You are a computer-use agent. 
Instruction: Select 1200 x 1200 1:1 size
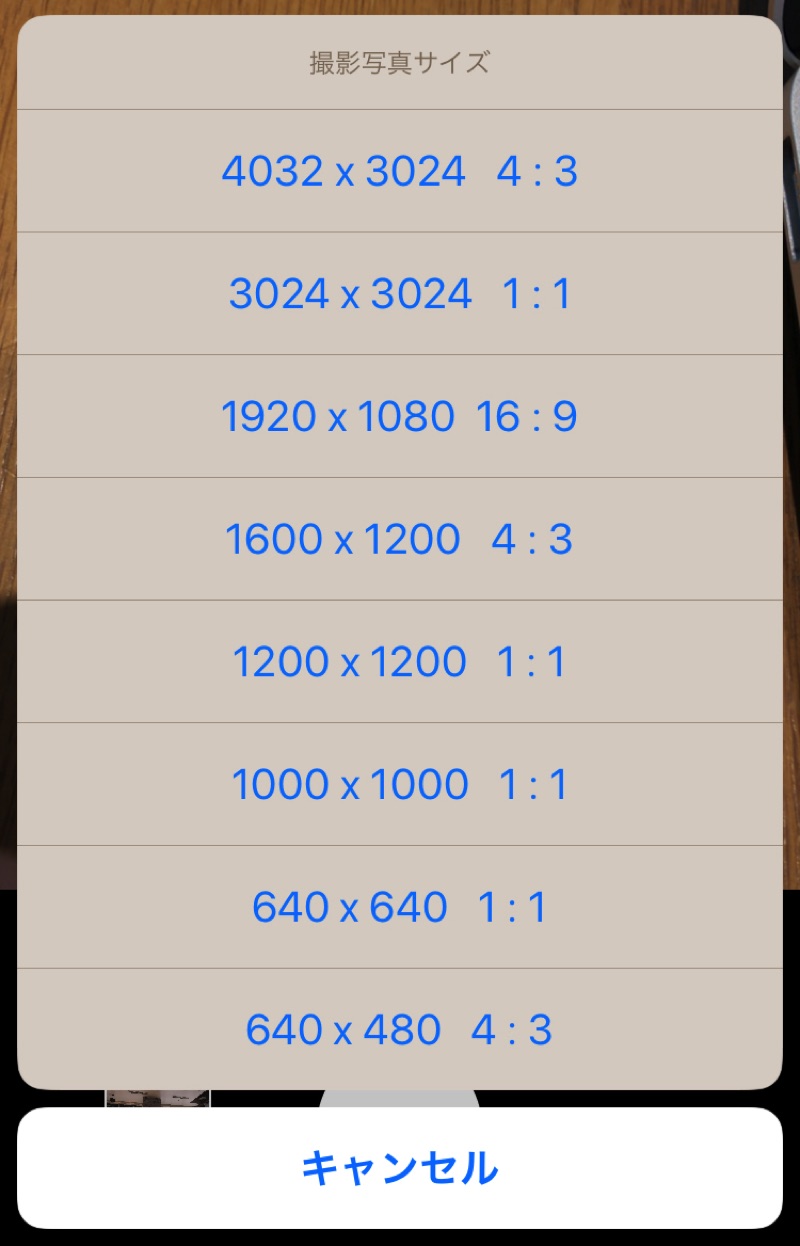400,662
